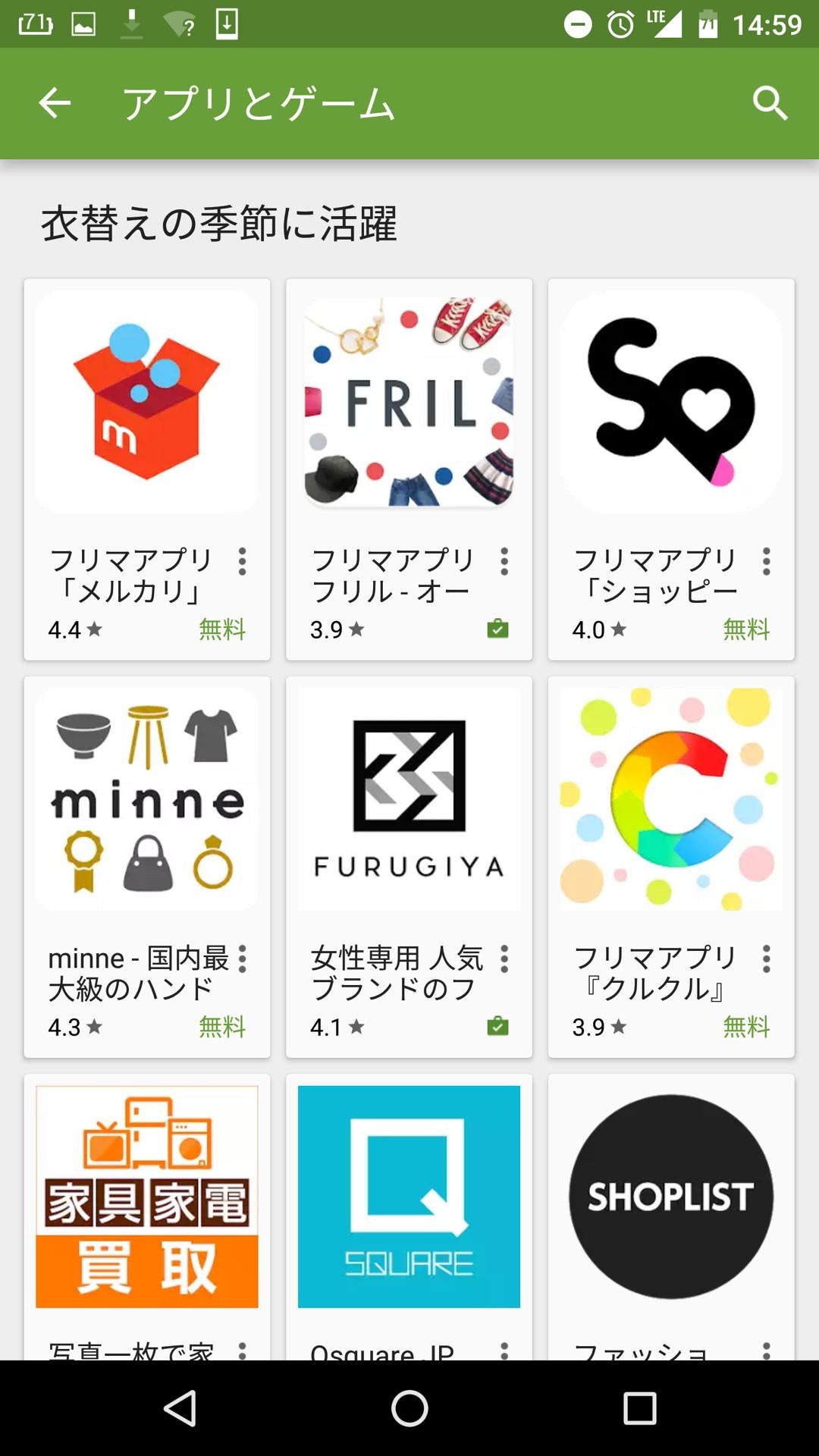Viewport: 819px width, 1456px height.
Task: Open overflow menu for FURUGIYA app
Action: pyautogui.click(x=504, y=959)
